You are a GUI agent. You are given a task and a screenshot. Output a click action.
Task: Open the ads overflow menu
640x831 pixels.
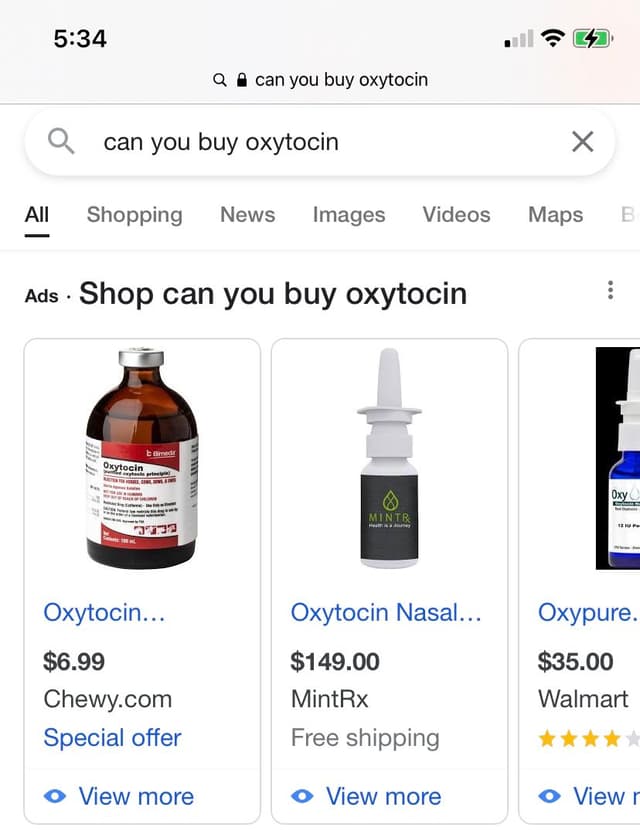pos(610,291)
